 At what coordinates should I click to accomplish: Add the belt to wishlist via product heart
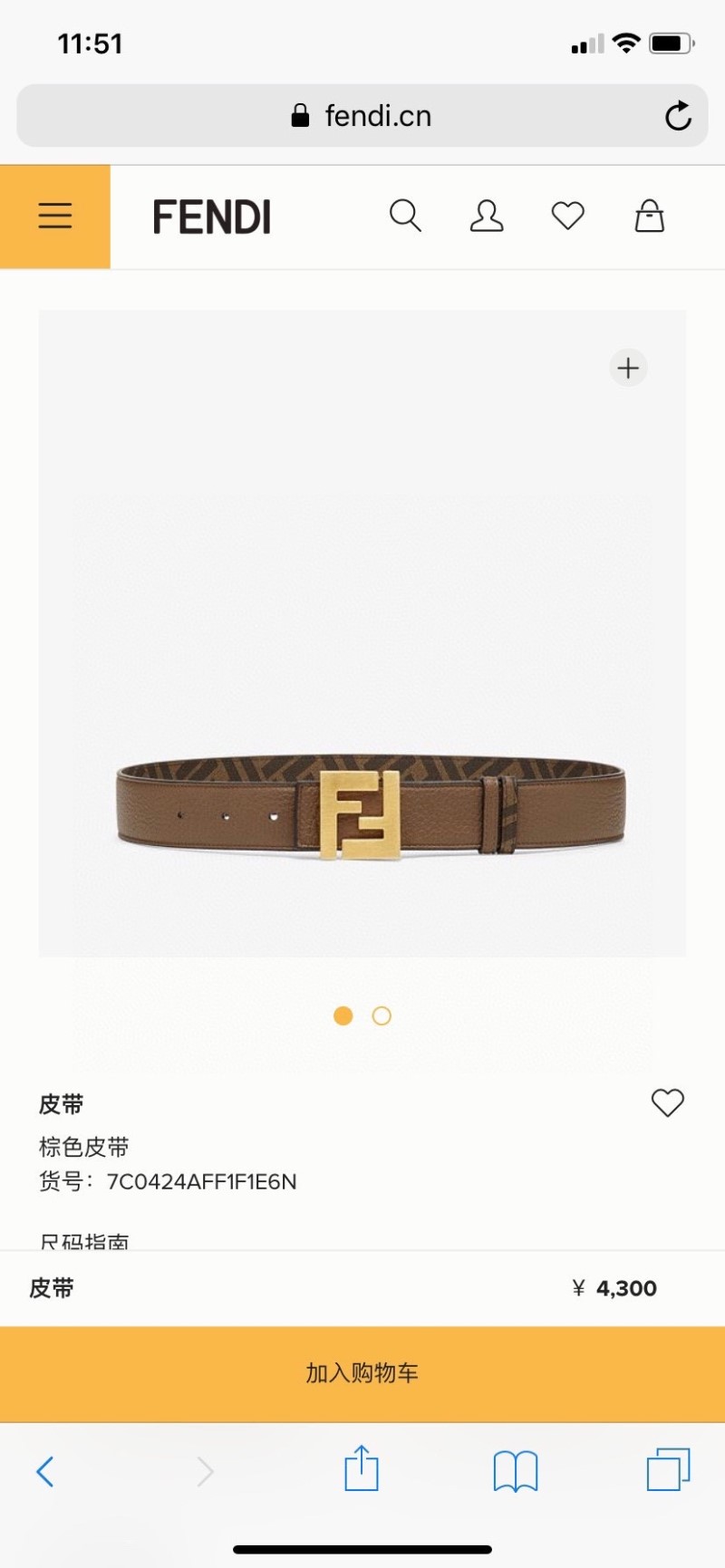[668, 1103]
